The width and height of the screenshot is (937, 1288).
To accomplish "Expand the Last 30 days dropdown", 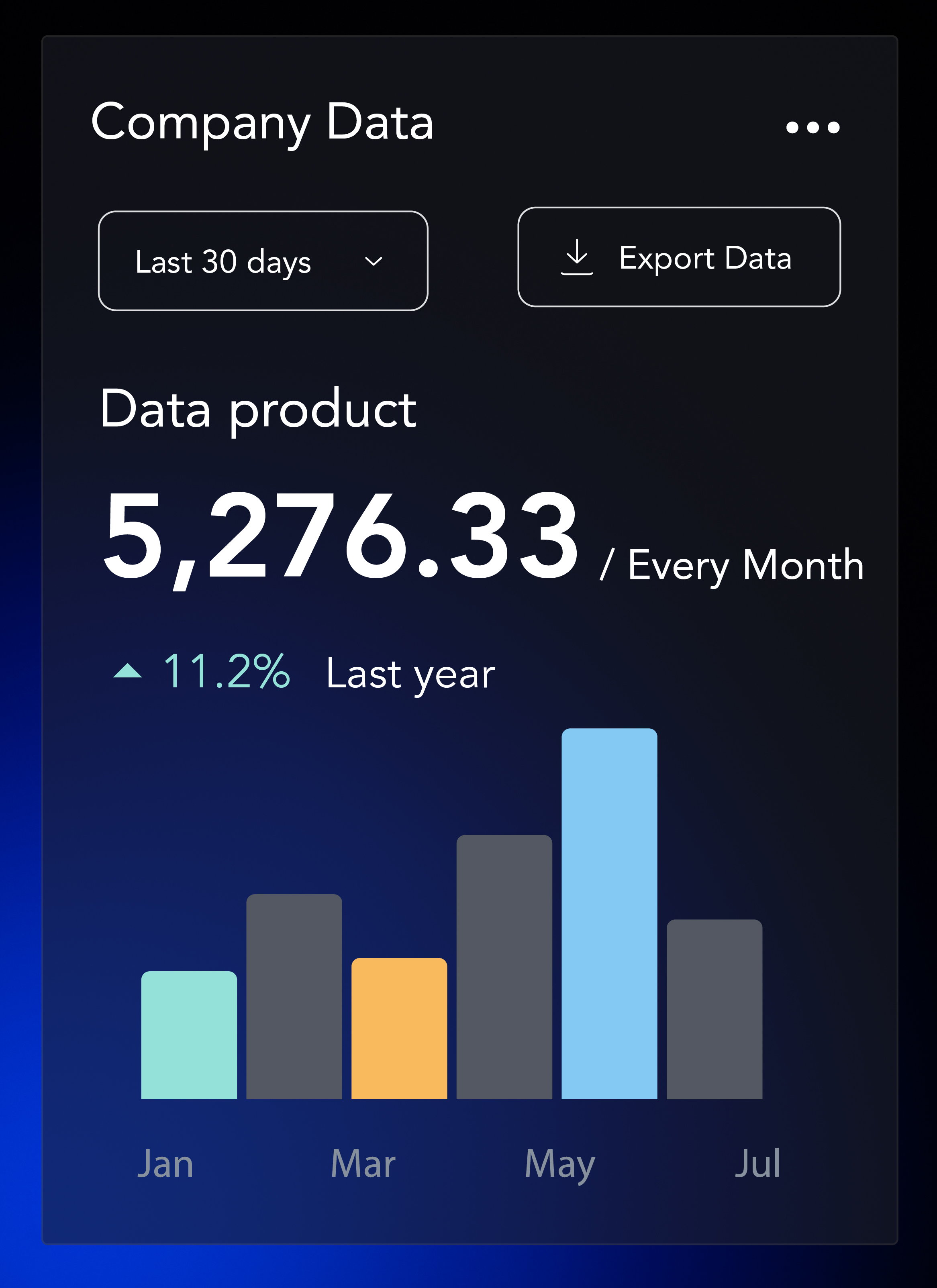I will [263, 261].
